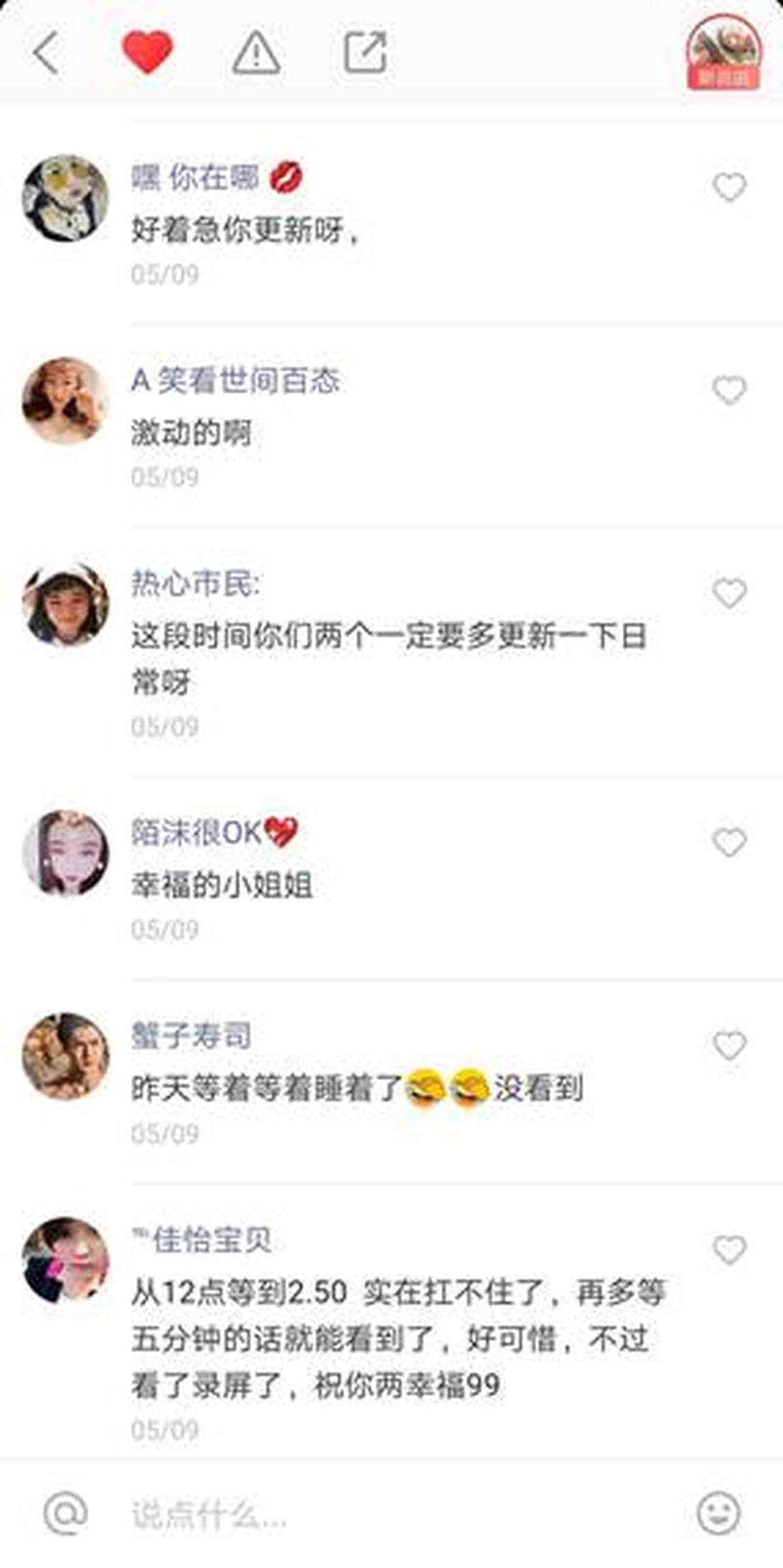
Task: Share the post via the share icon
Action: point(365,52)
